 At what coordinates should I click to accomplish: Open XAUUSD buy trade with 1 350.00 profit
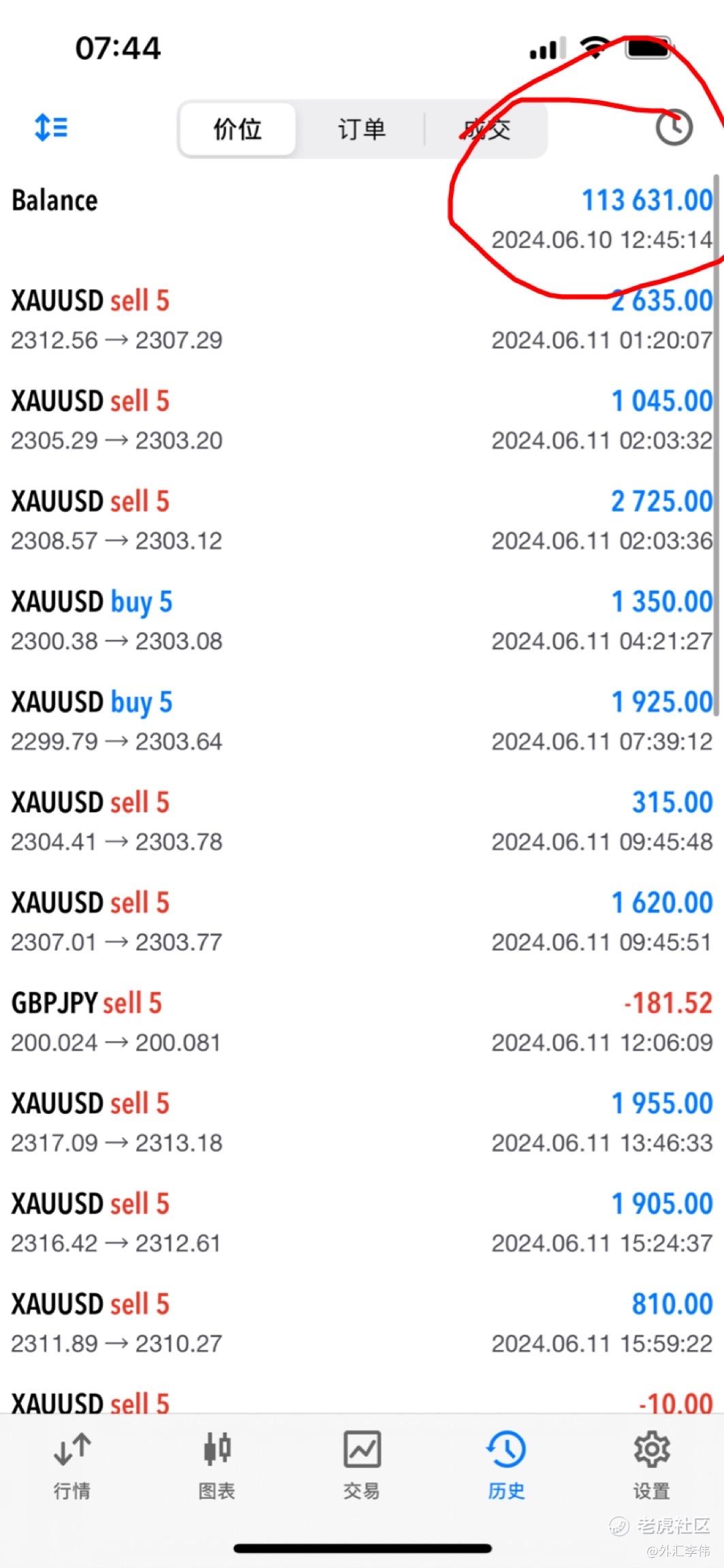coord(361,620)
